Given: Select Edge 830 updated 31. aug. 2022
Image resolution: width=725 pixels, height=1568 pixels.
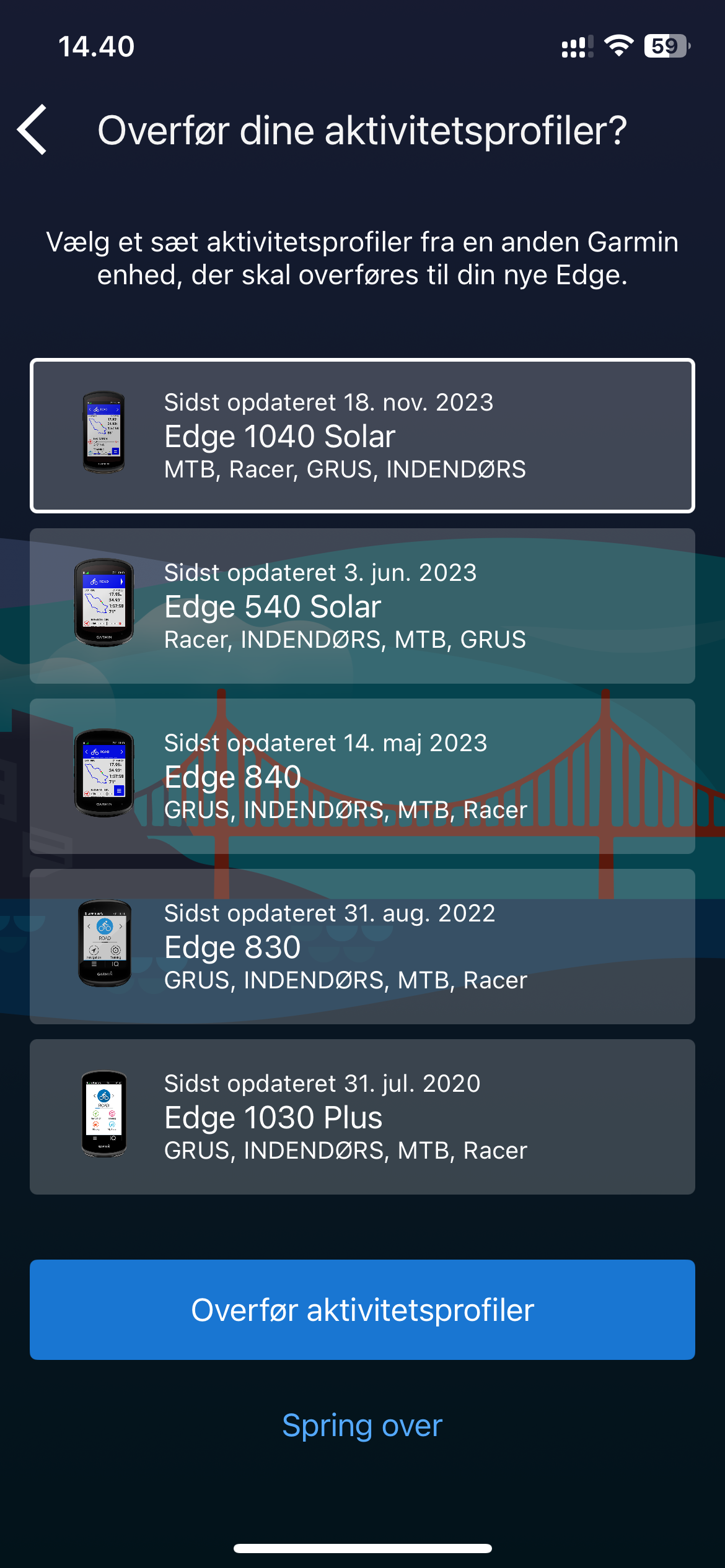Looking at the screenshot, I should pos(362,946).
